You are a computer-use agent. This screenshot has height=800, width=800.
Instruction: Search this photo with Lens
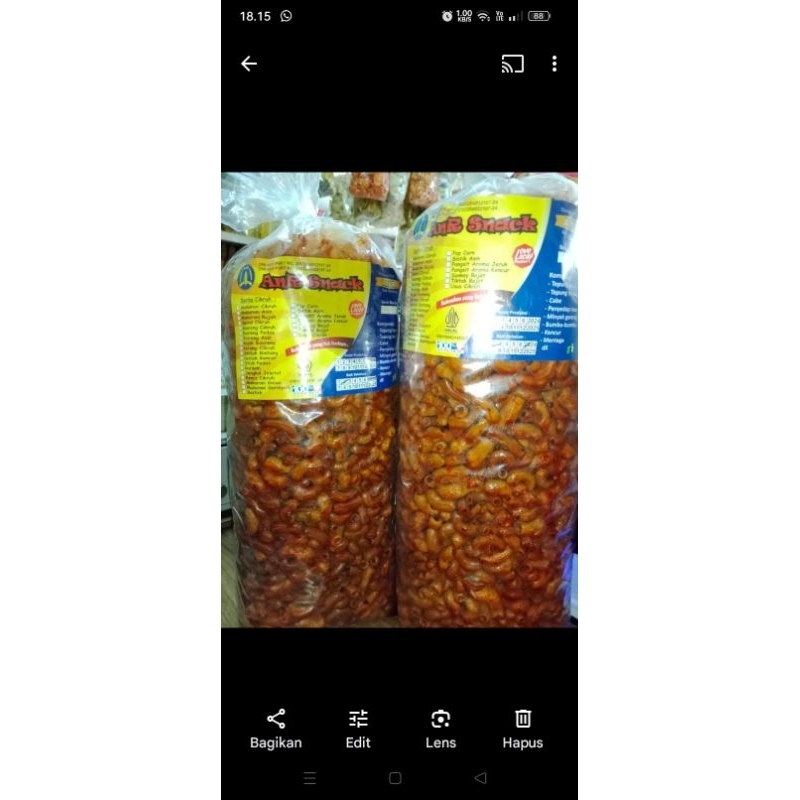440,727
